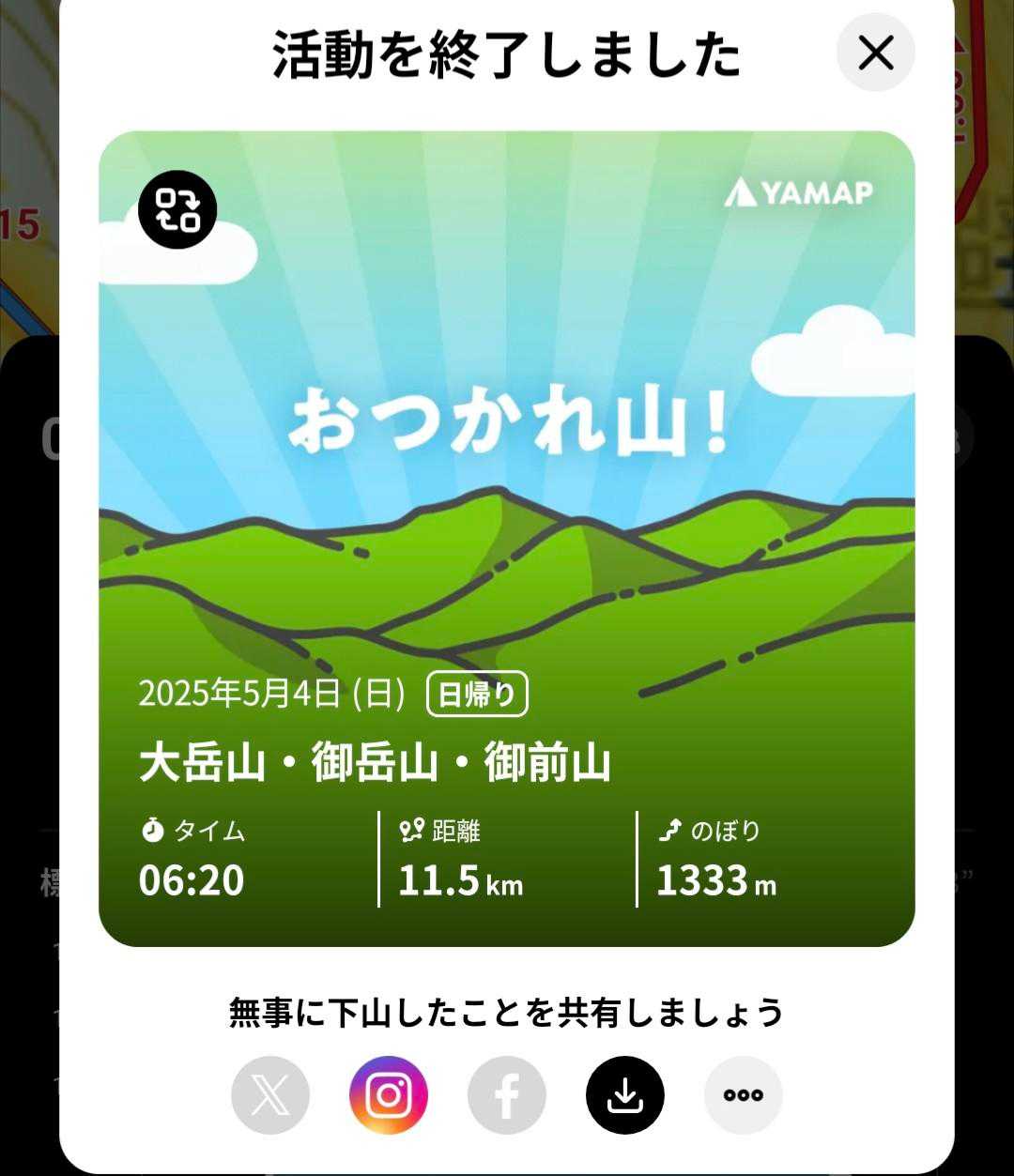This screenshot has width=1014, height=1176.
Task: Download the share card image
Action: pyautogui.click(x=625, y=1095)
